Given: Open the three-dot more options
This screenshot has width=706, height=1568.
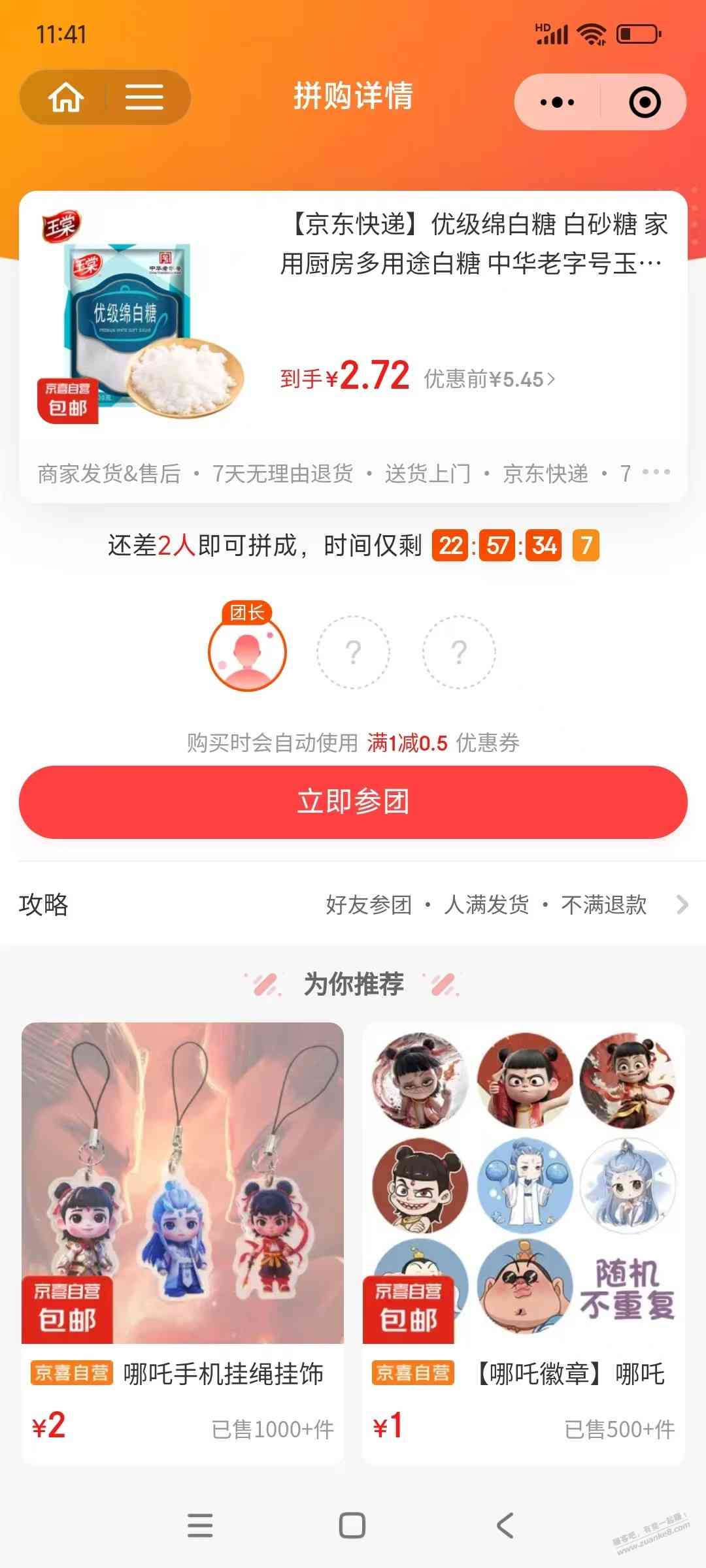Looking at the screenshot, I should (557, 103).
